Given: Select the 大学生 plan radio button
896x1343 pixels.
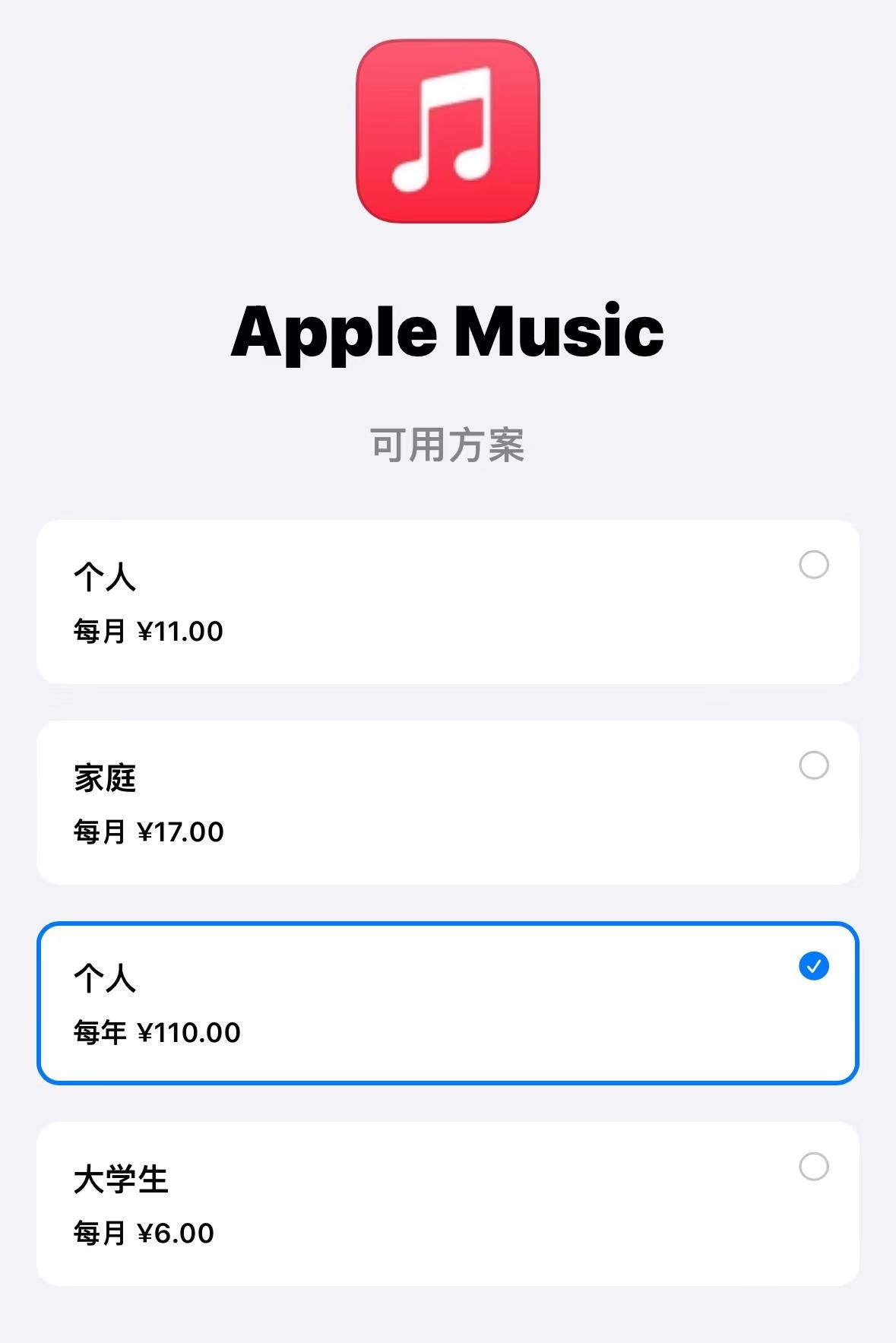Looking at the screenshot, I should tap(815, 1168).
